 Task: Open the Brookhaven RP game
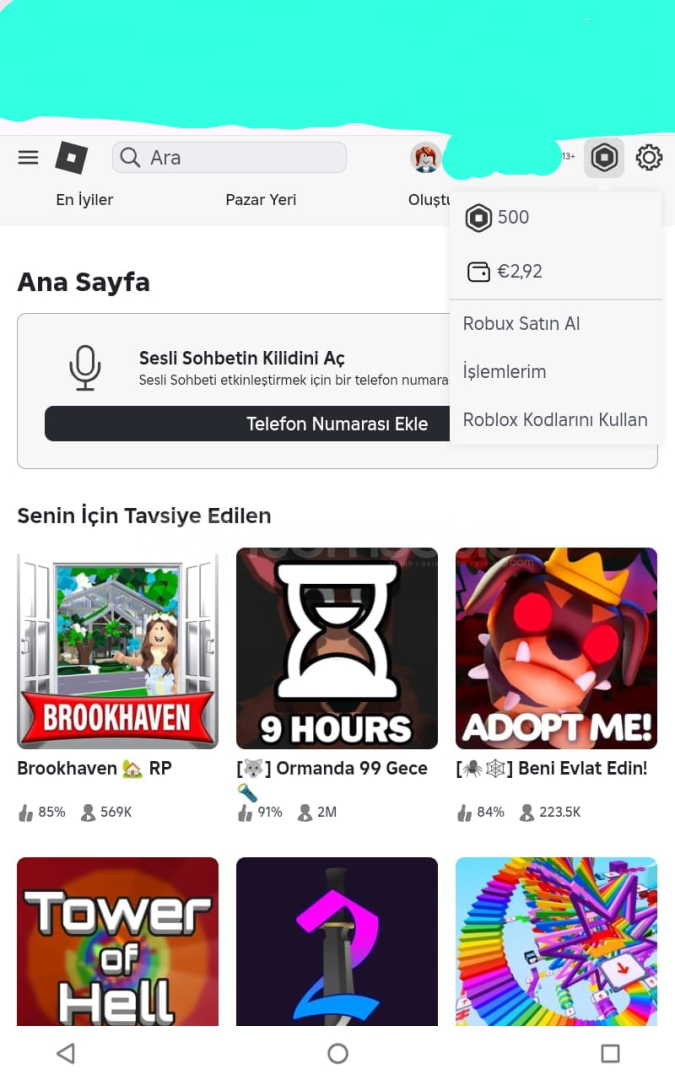point(118,648)
